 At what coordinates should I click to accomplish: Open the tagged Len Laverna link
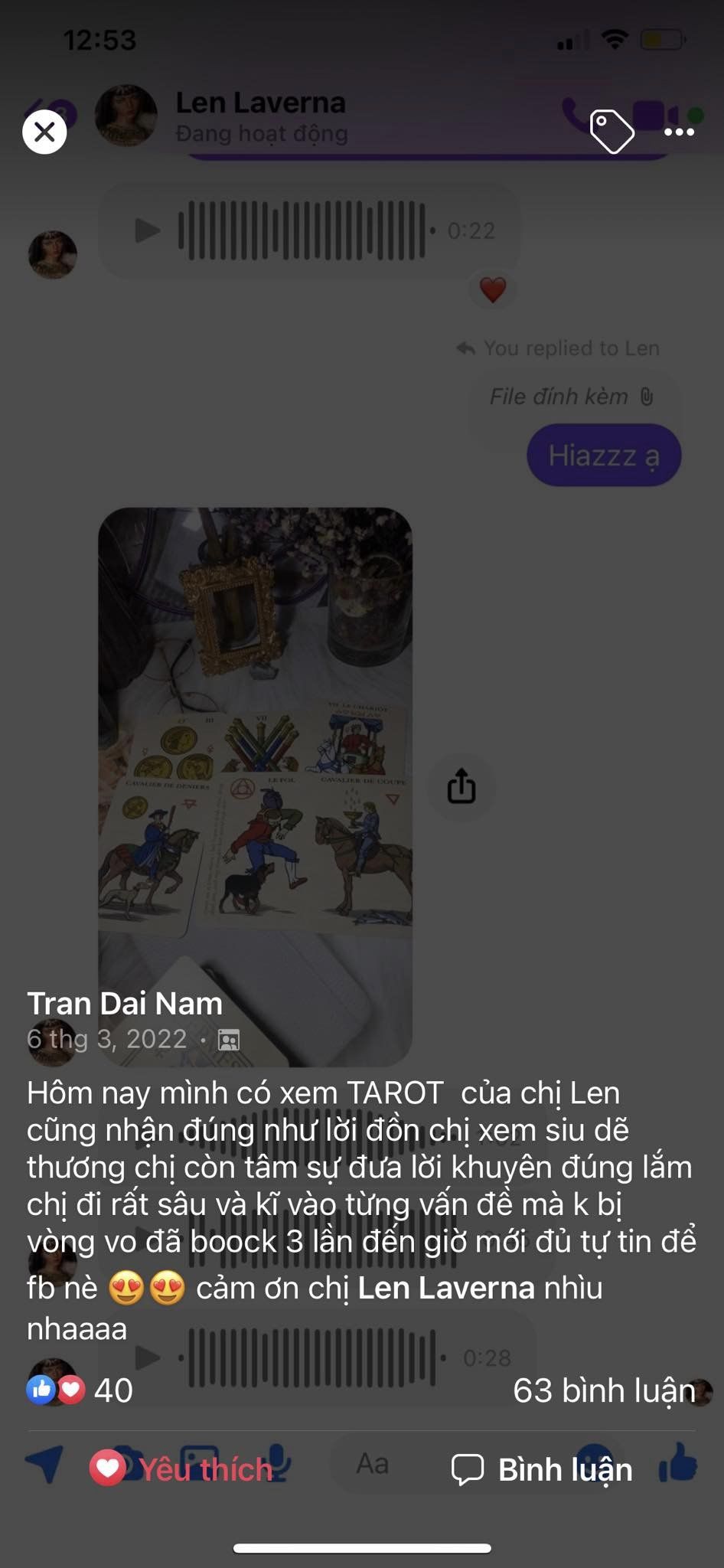tap(446, 1288)
